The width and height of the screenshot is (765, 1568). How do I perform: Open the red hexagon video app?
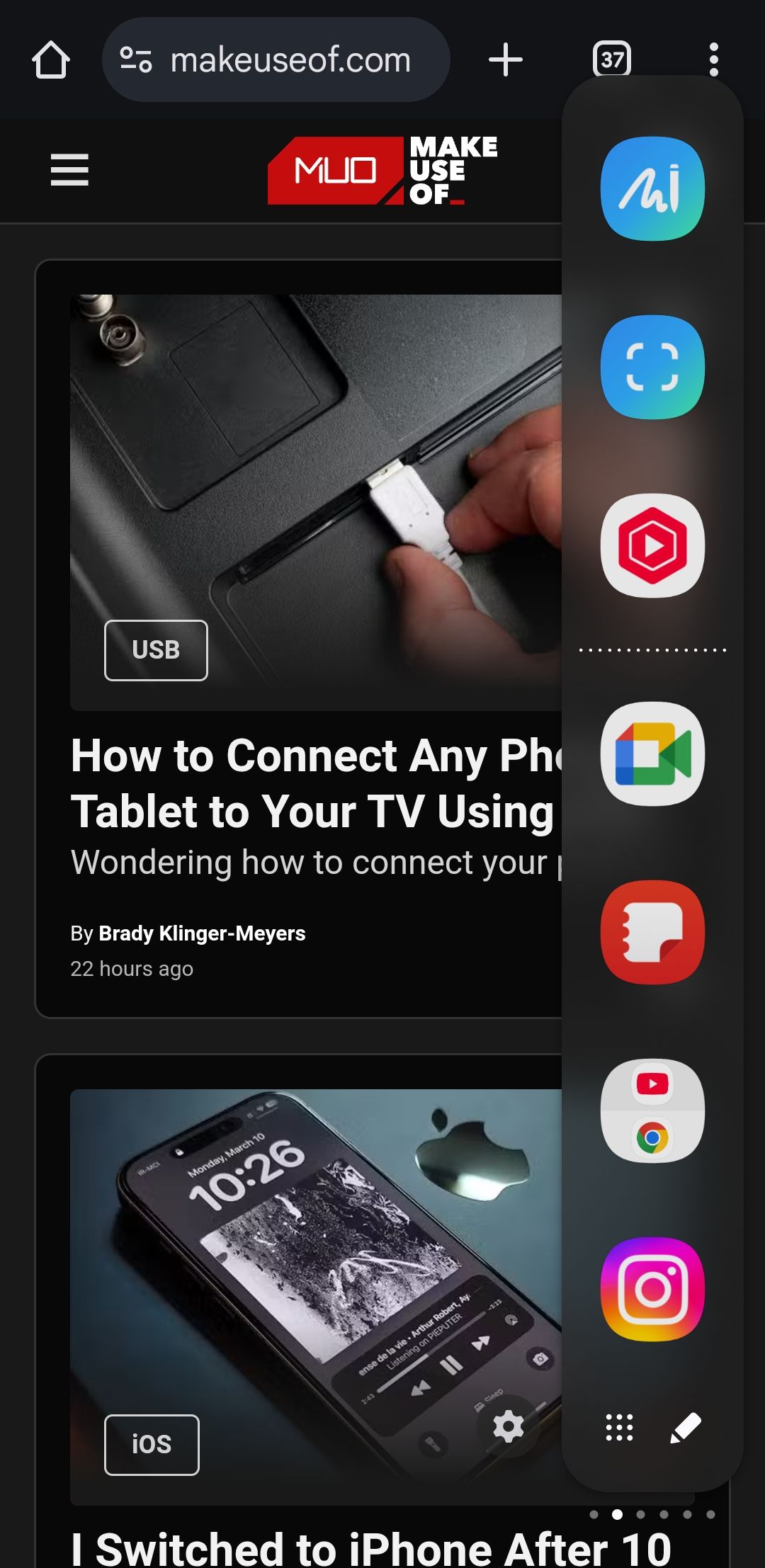[652, 545]
